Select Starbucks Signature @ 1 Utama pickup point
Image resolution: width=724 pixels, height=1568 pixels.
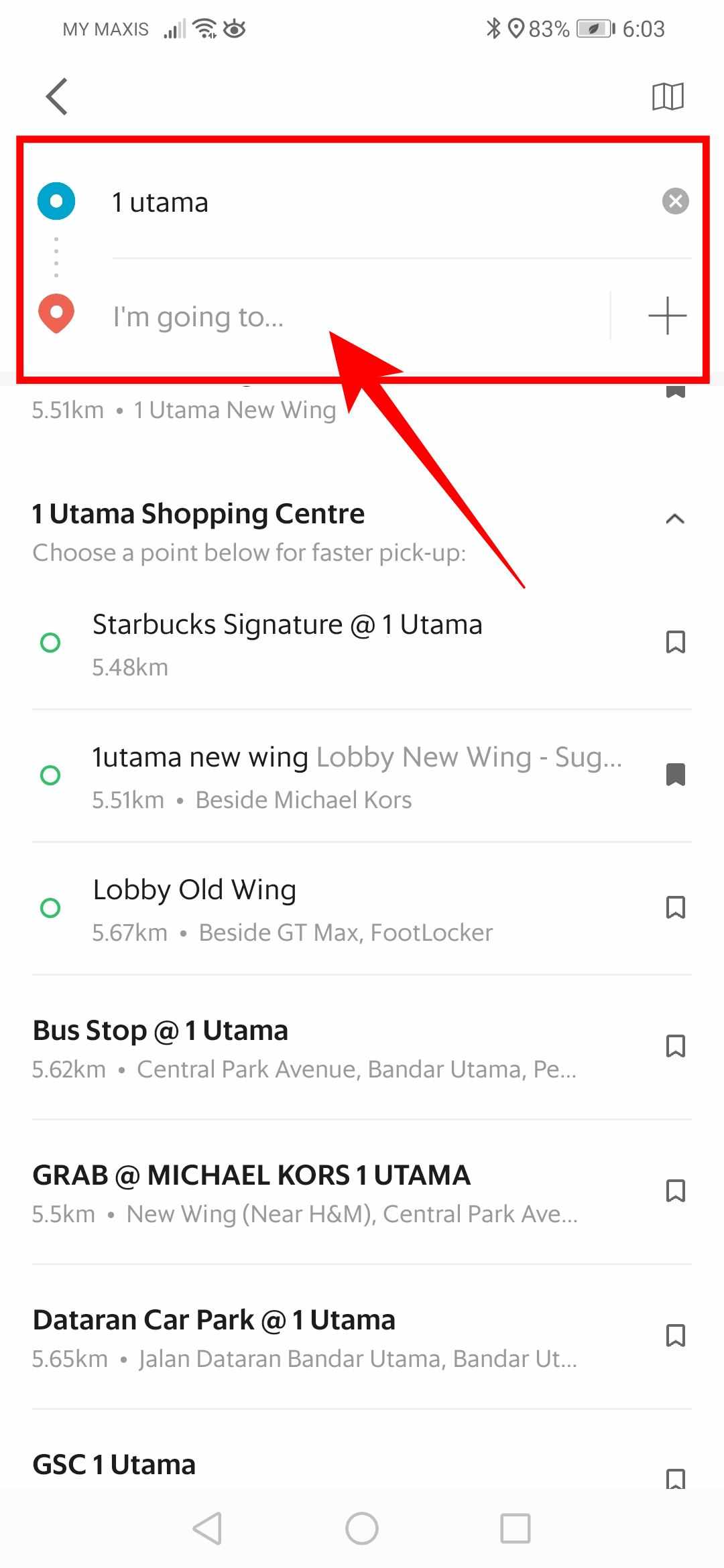[x=288, y=642]
